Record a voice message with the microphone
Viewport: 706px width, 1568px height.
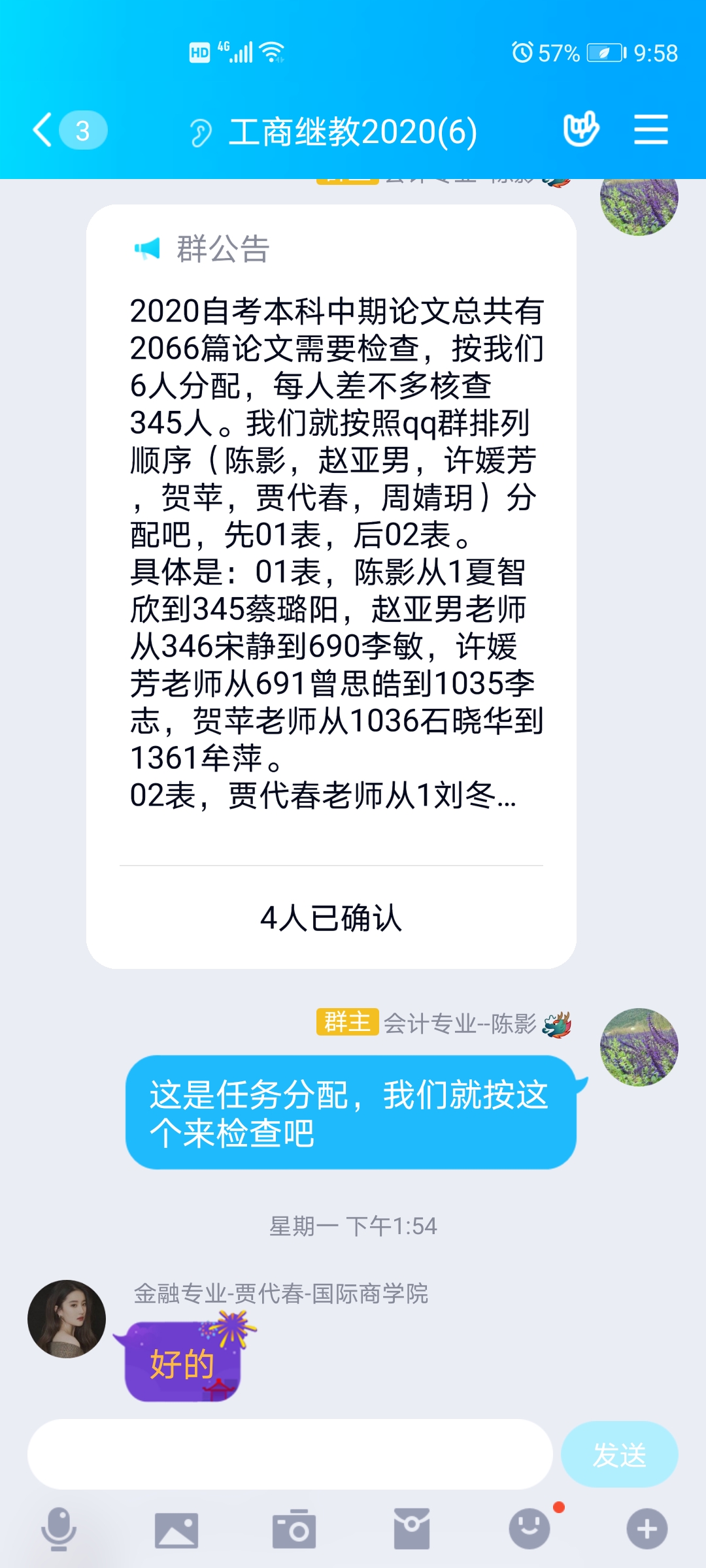(x=59, y=1529)
